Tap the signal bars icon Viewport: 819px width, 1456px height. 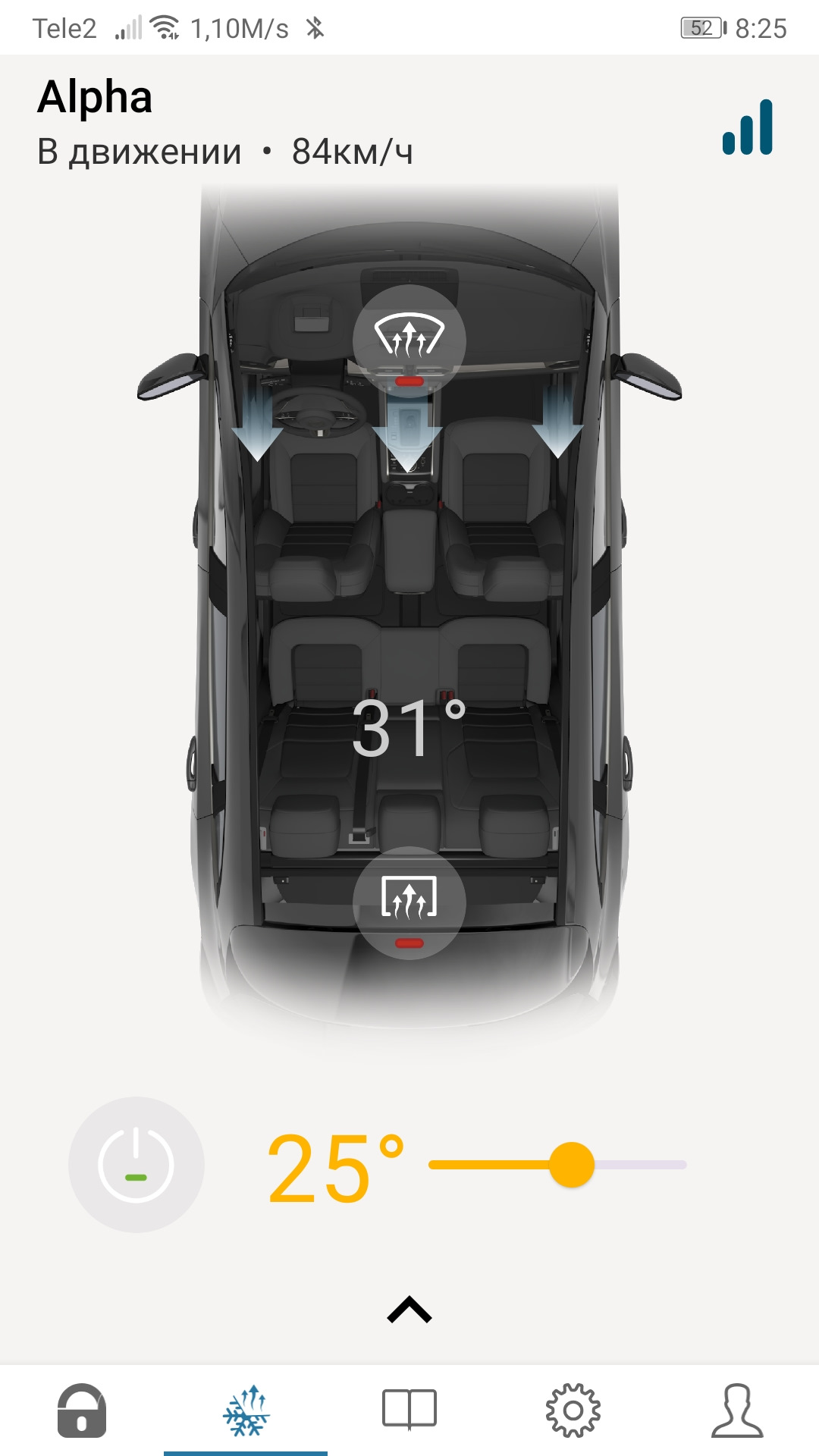[748, 127]
